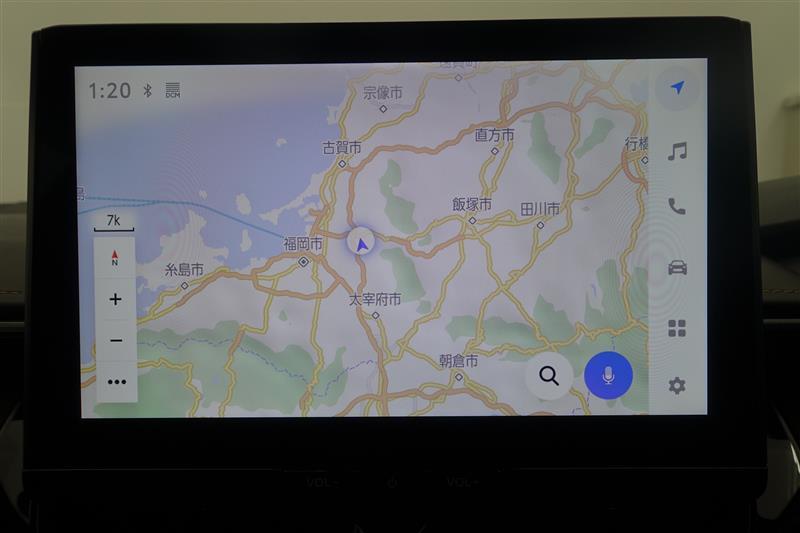The width and height of the screenshot is (800, 533).
Task: Search for a destination
Action: point(549,376)
